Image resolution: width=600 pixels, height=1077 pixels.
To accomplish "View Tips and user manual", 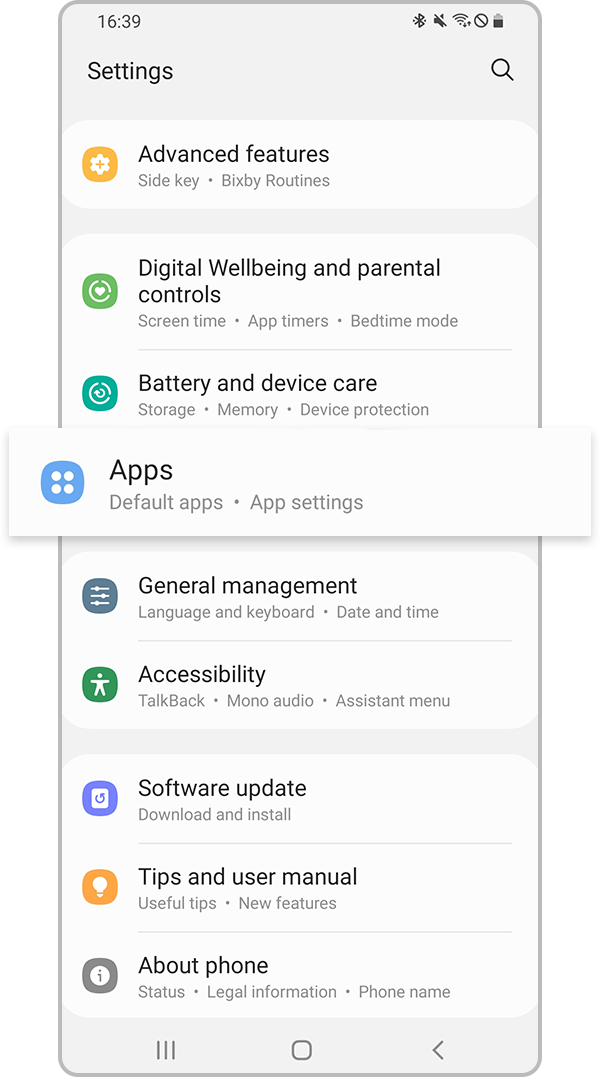I will [x=300, y=888].
